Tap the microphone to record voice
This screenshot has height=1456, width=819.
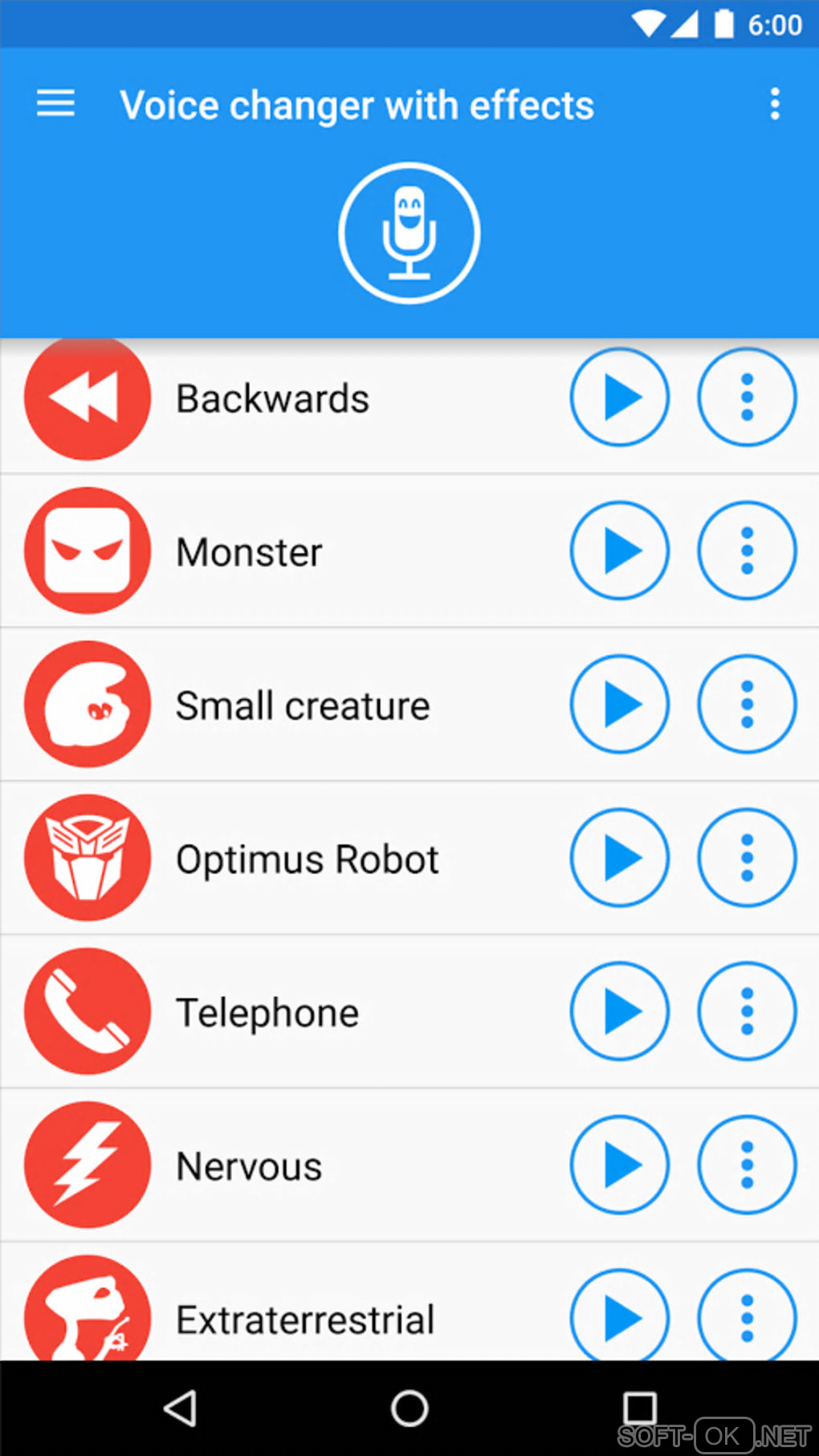click(409, 234)
